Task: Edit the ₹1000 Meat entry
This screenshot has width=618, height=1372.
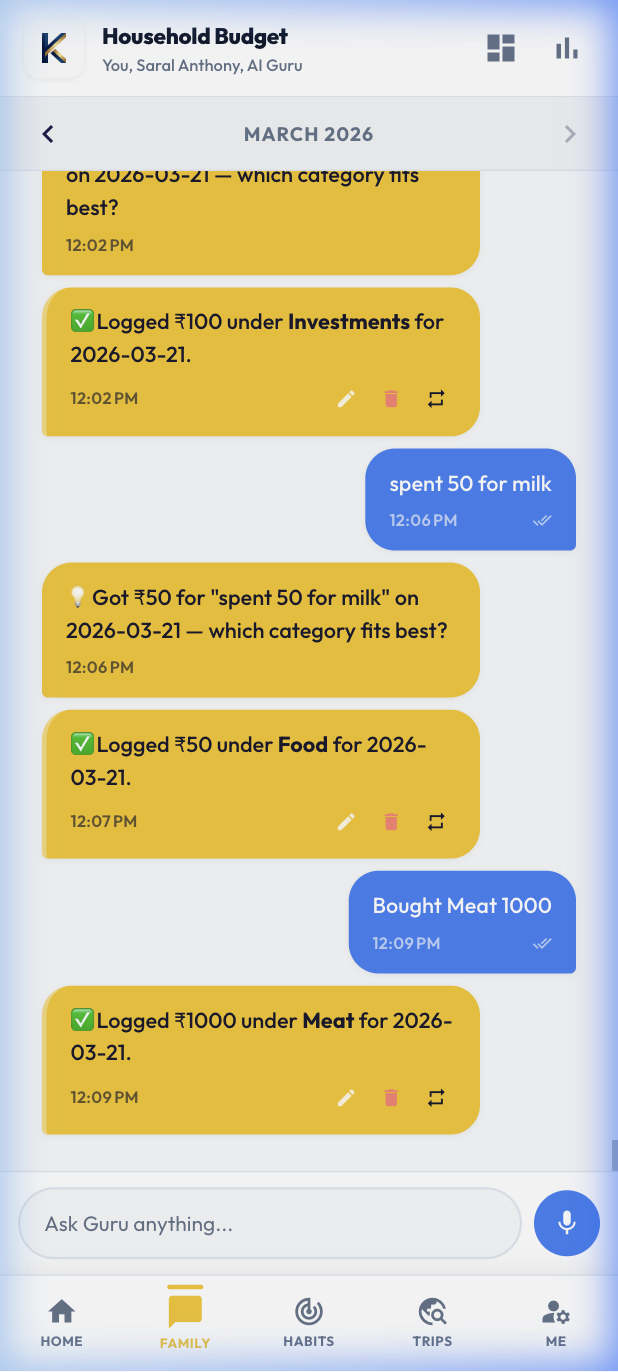Action: [346, 1098]
